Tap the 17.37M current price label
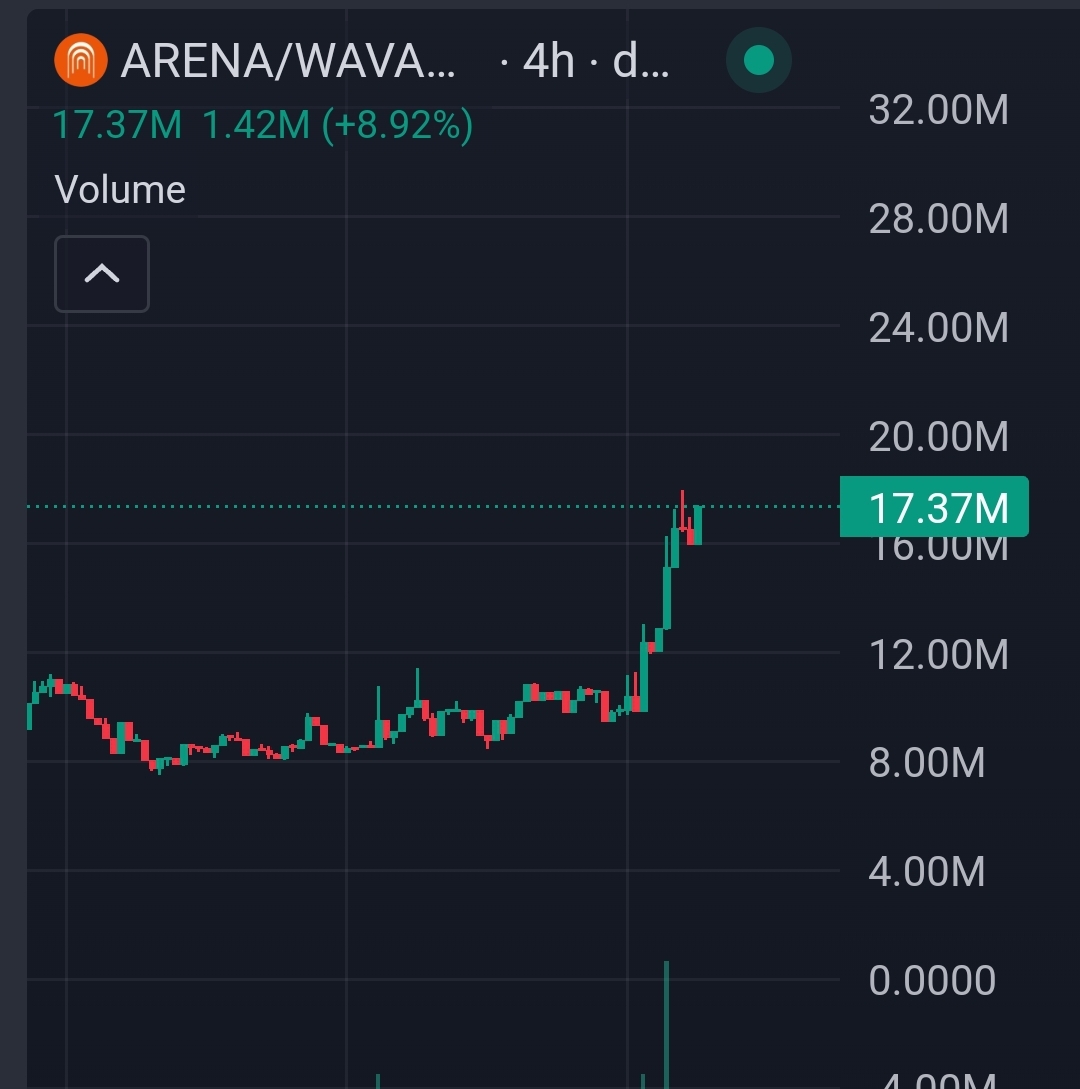 pos(934,507)
